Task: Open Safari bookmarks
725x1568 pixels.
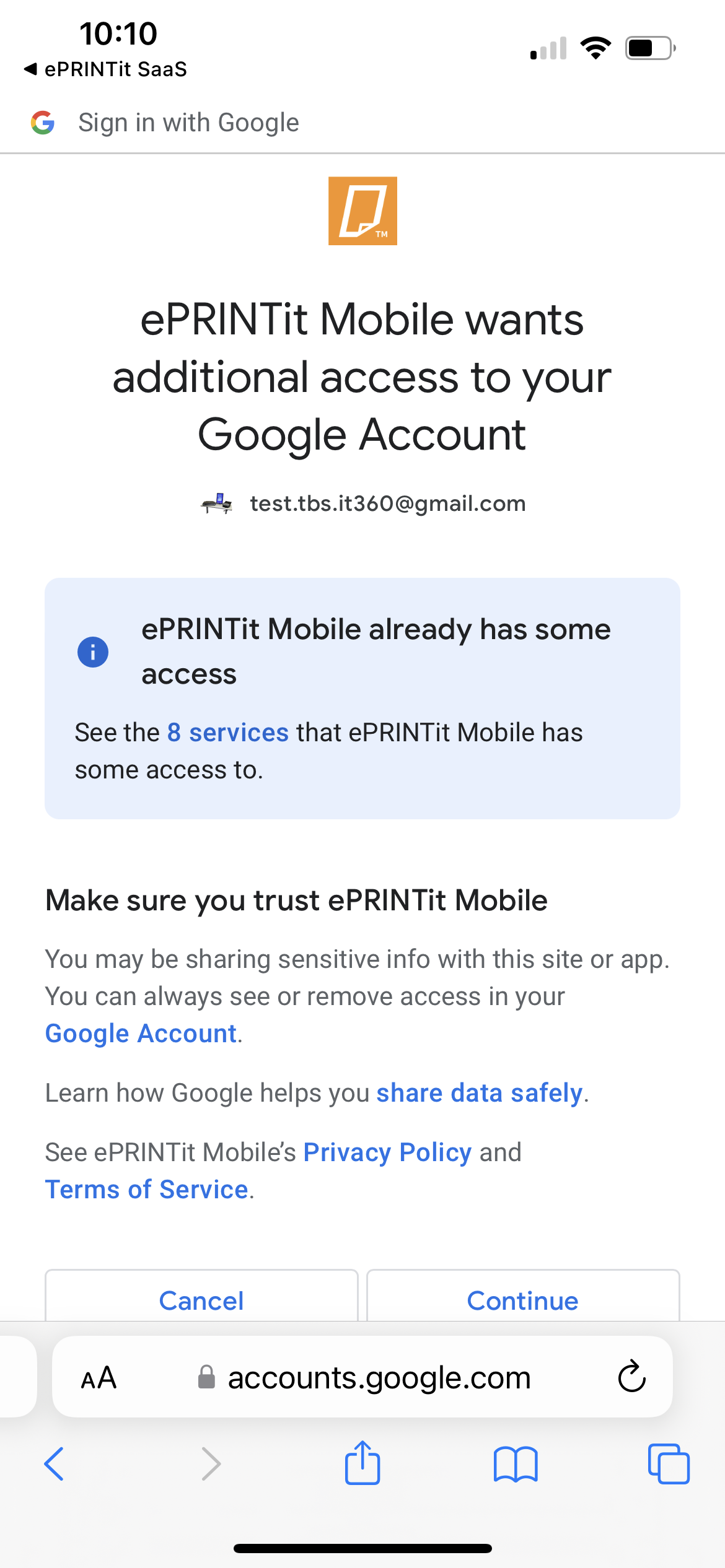Action: coord(516,1464)
